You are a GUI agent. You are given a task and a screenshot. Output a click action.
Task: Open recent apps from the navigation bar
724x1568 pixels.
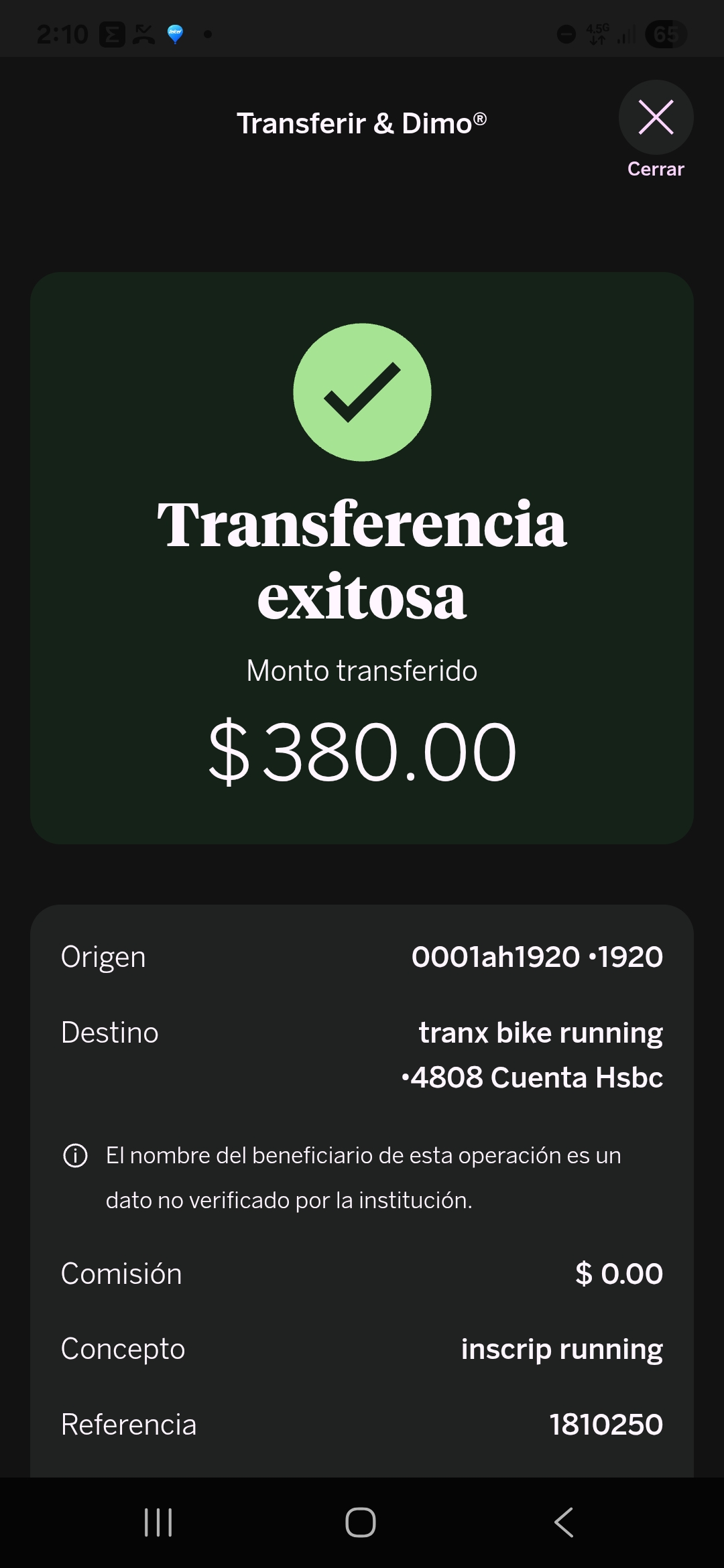pyautogui.click(x=158, y=1522)
